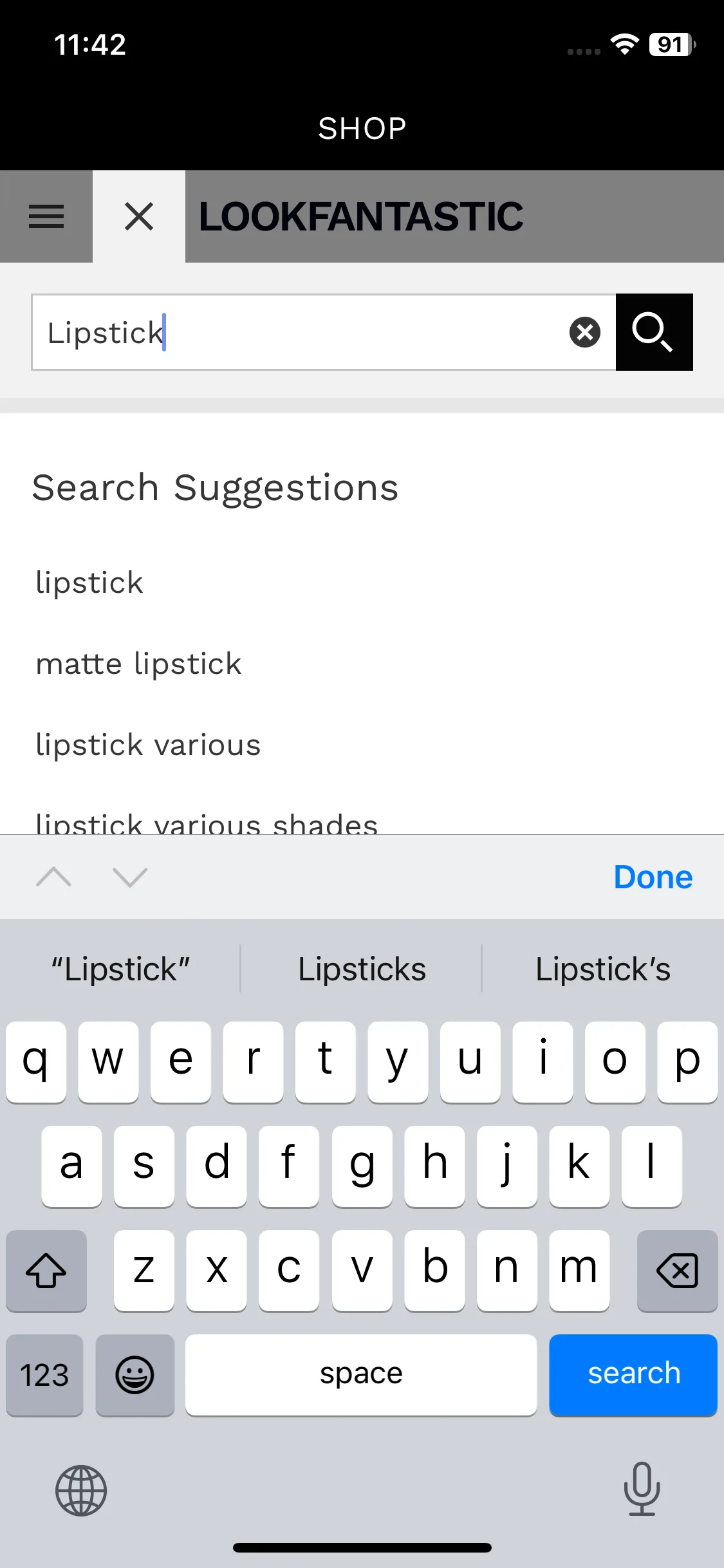Close the search panel
724x1568 pixels.
(x=139, y=216)
